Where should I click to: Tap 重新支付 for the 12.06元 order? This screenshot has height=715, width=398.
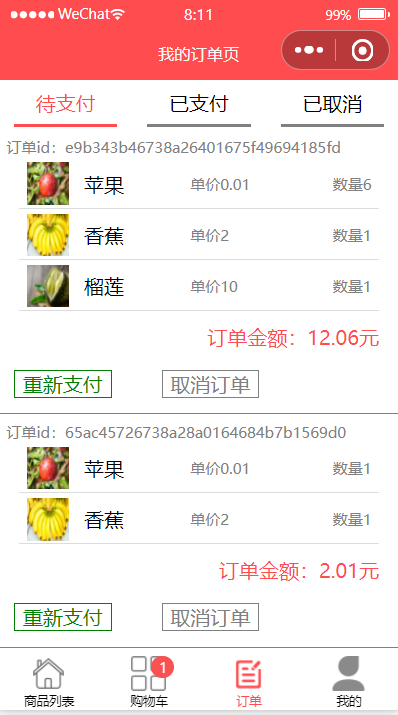[63, 384]
